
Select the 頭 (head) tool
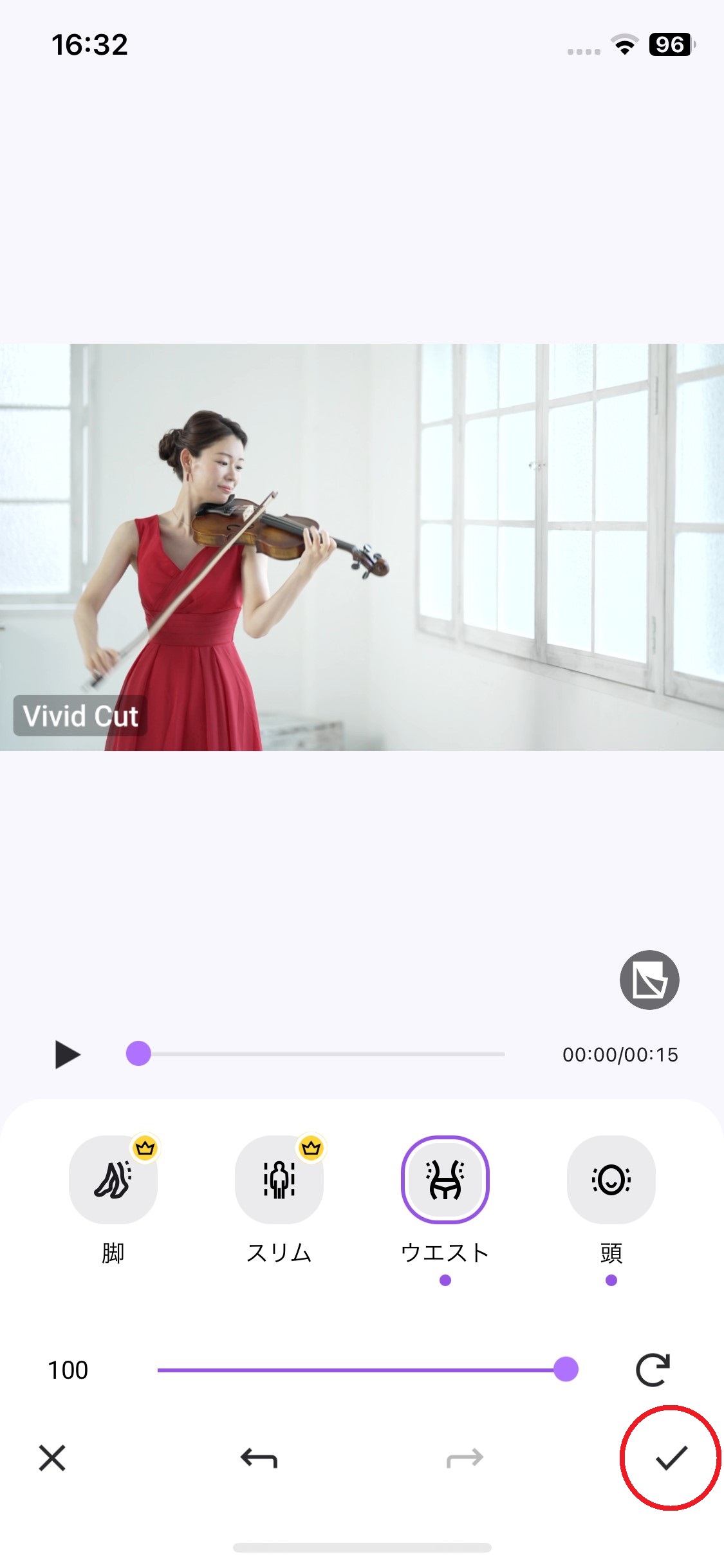pyautogui.click(x=611, y=1179)
